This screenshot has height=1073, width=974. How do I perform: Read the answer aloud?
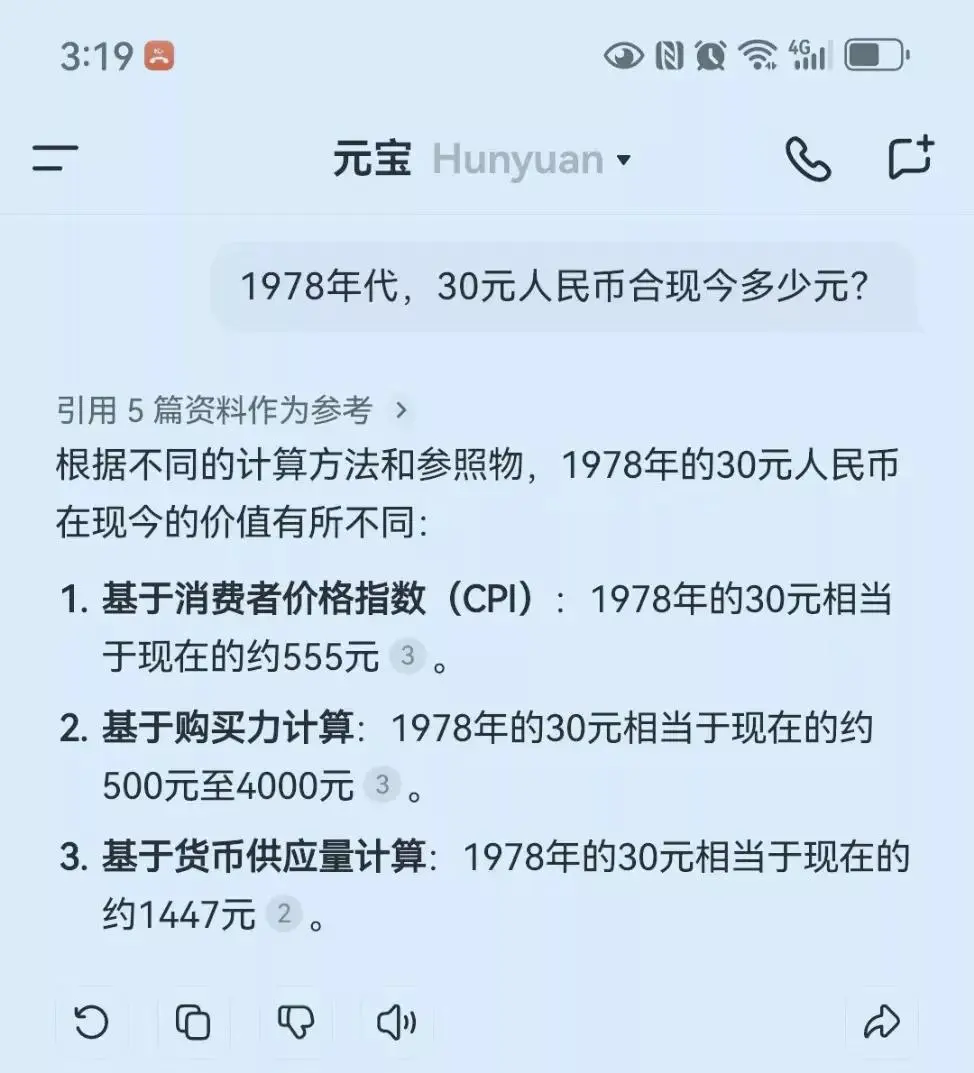pyautogui.click(x=396, y=1022)
